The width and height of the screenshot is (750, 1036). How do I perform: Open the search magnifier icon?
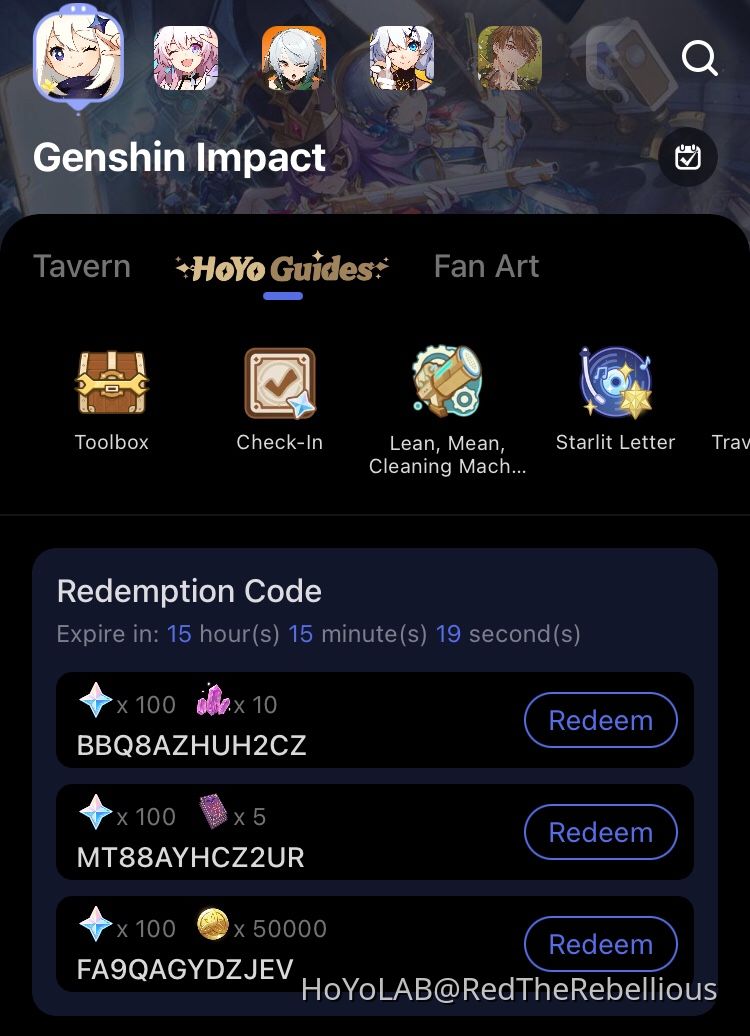[x=699, y=58]
